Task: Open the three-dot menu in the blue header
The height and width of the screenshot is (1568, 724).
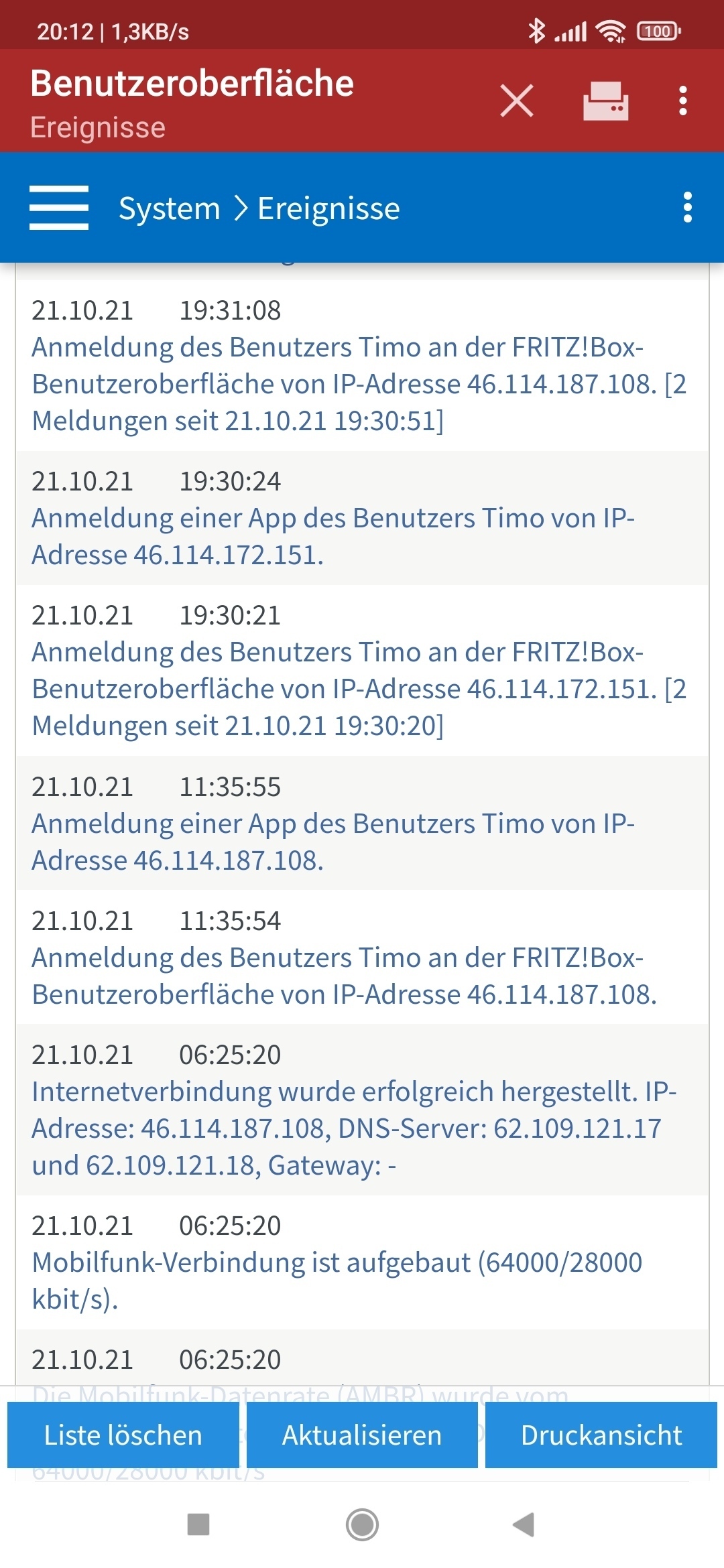Action: (x=687, y=208)
